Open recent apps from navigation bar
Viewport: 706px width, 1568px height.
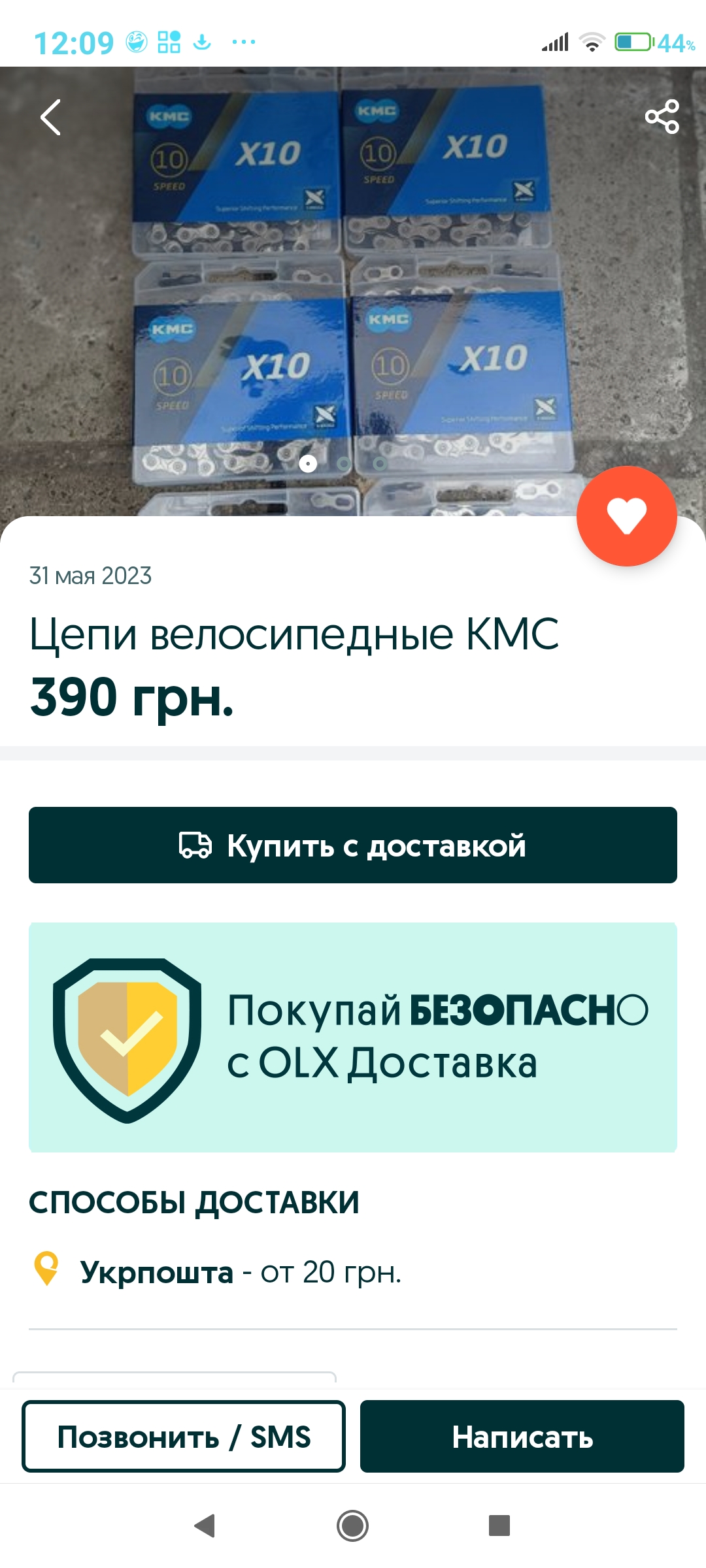[499, 1526]
